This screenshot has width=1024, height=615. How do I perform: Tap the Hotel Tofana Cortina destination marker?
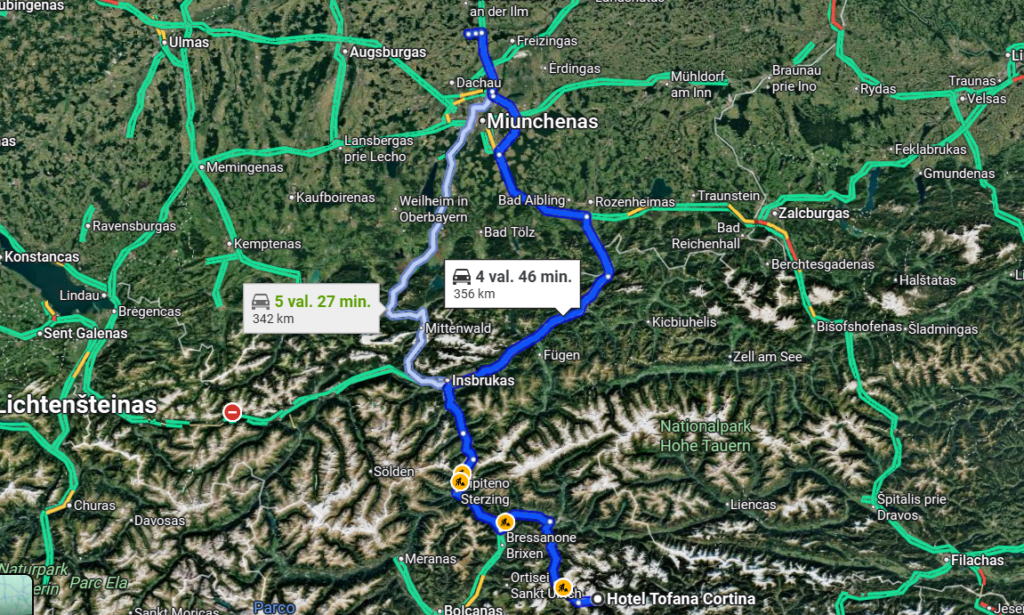click(598, 599)
